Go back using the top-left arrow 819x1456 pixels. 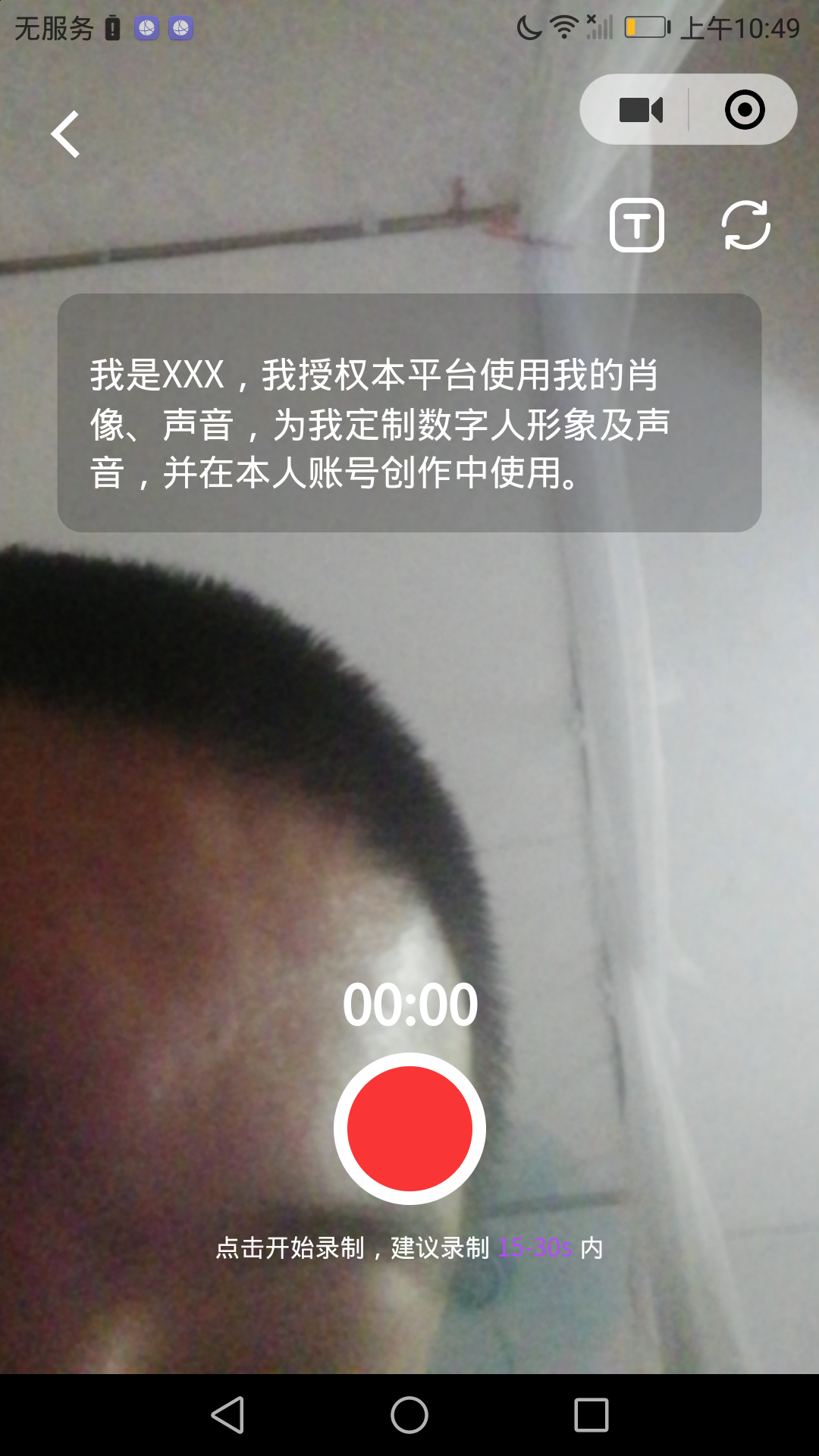click(x=66, y=134)
